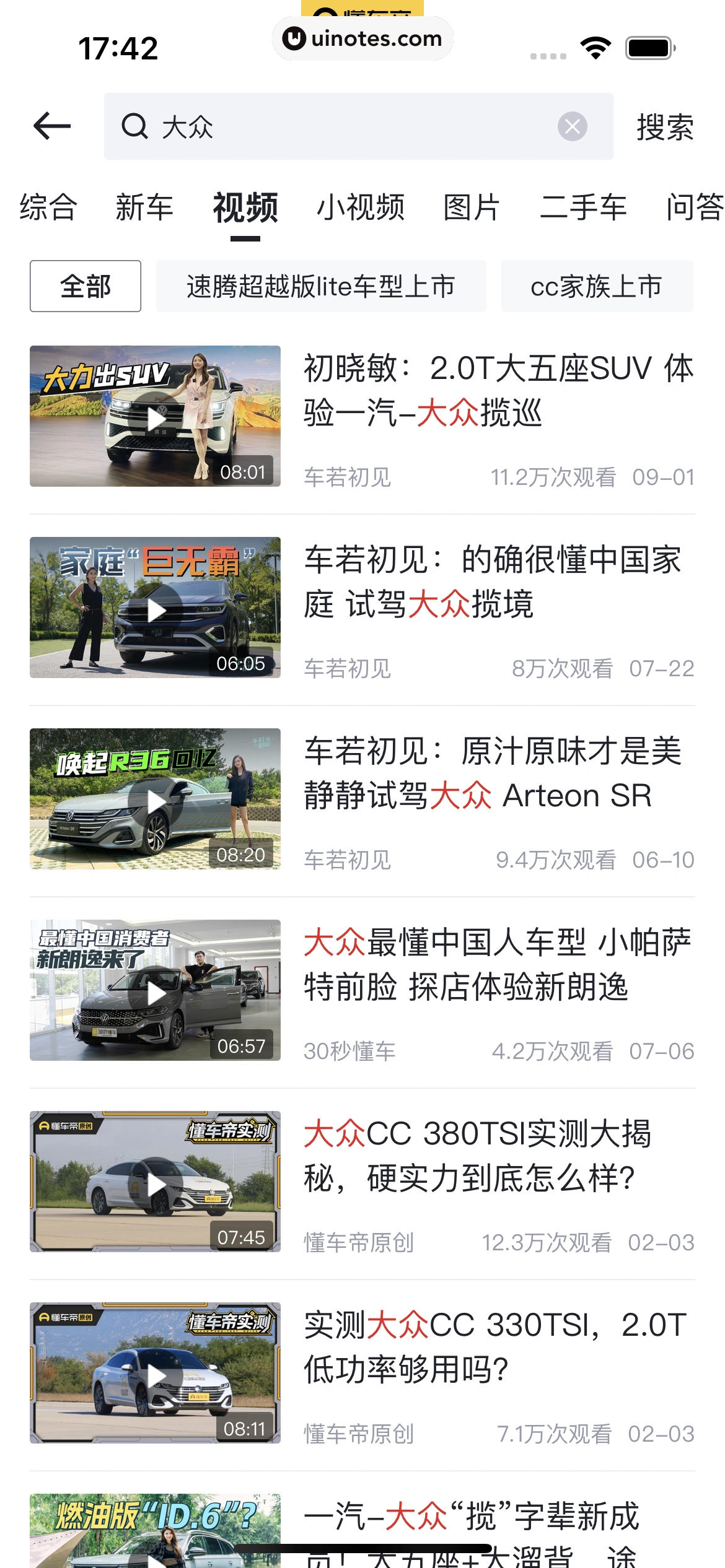
Task: Open the 探店体验新朗逸 video
Action: pos(155,990)
